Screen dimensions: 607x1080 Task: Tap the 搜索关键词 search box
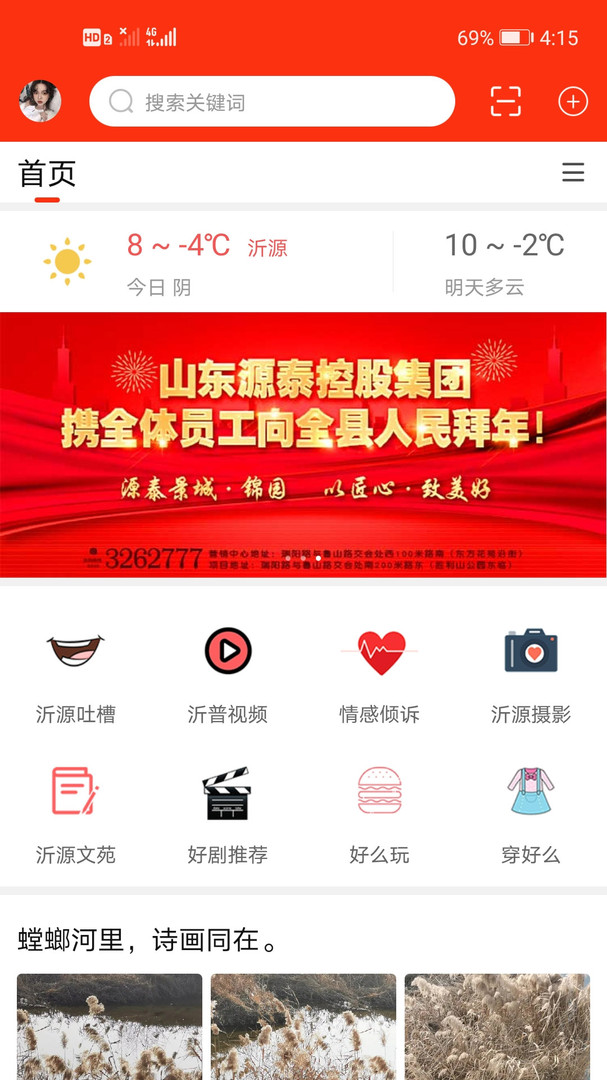[x=272, y=101]
